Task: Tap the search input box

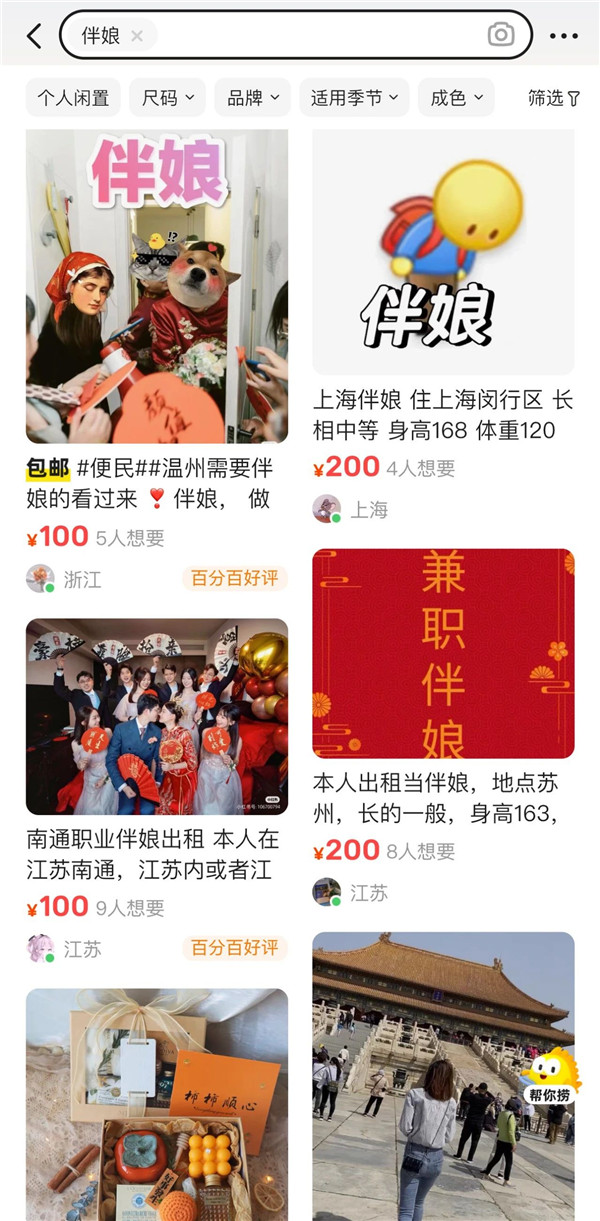Action: [x=310, y=35]
